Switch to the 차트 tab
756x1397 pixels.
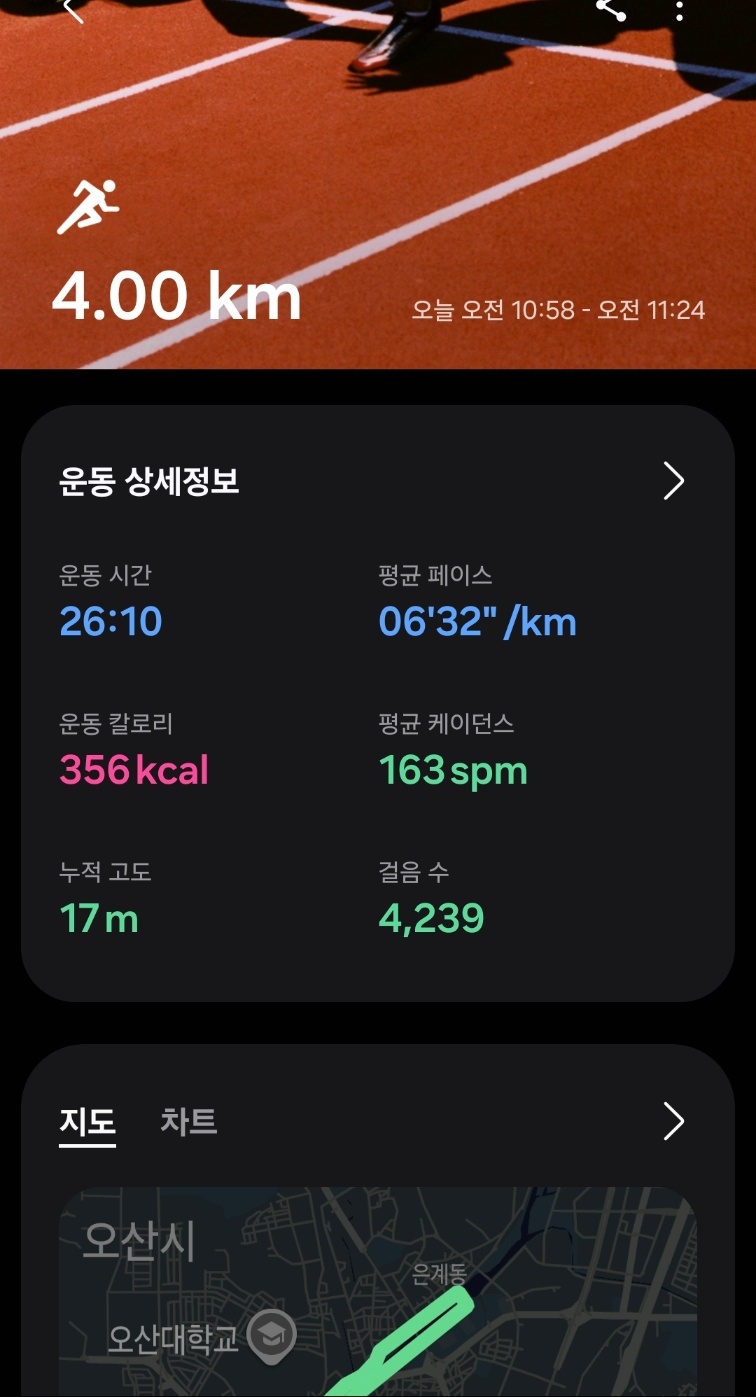pyautogui.click(x=188, y=1121)
